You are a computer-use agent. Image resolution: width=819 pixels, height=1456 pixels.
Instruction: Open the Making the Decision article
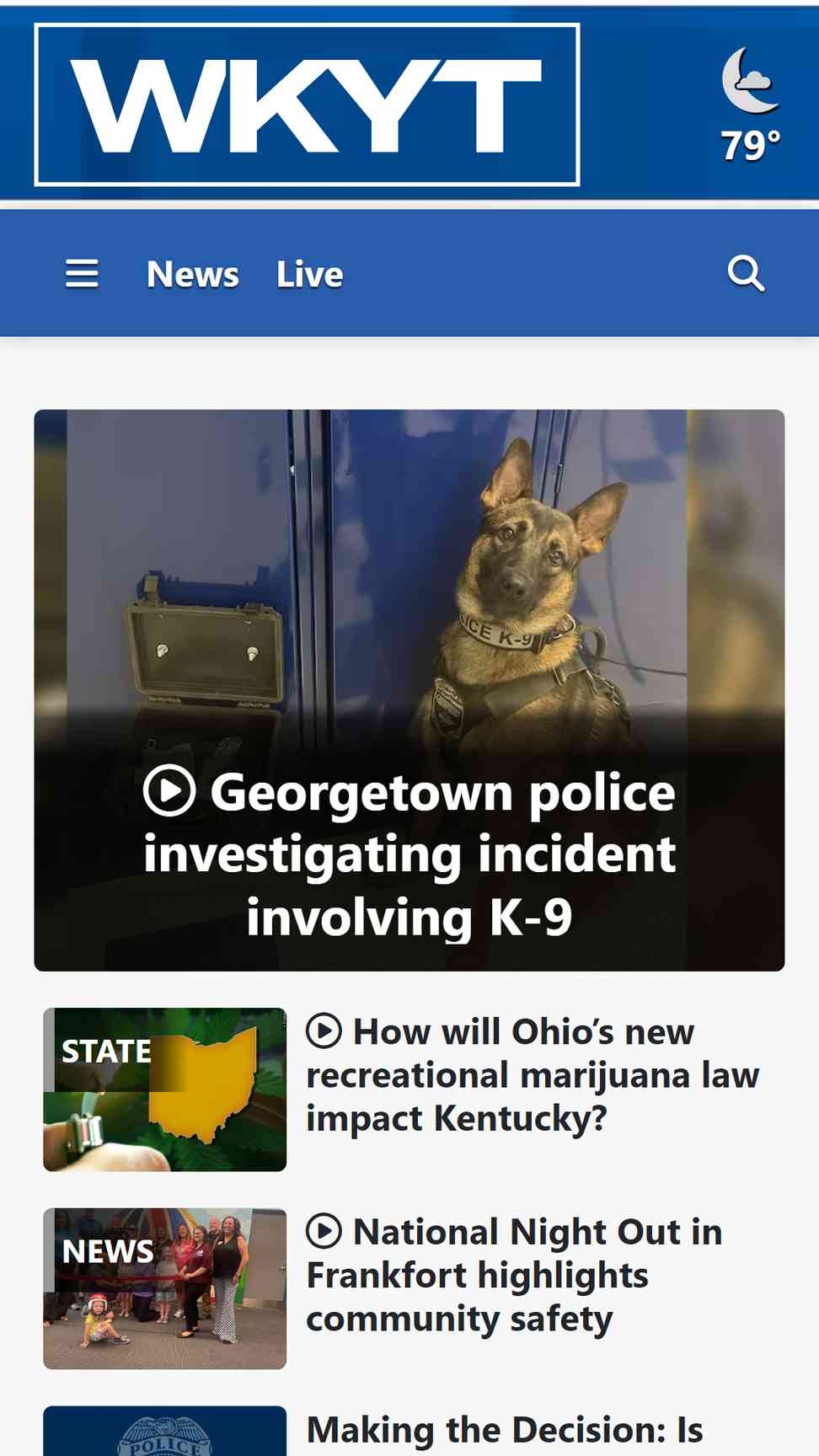tap(504, 1431)
